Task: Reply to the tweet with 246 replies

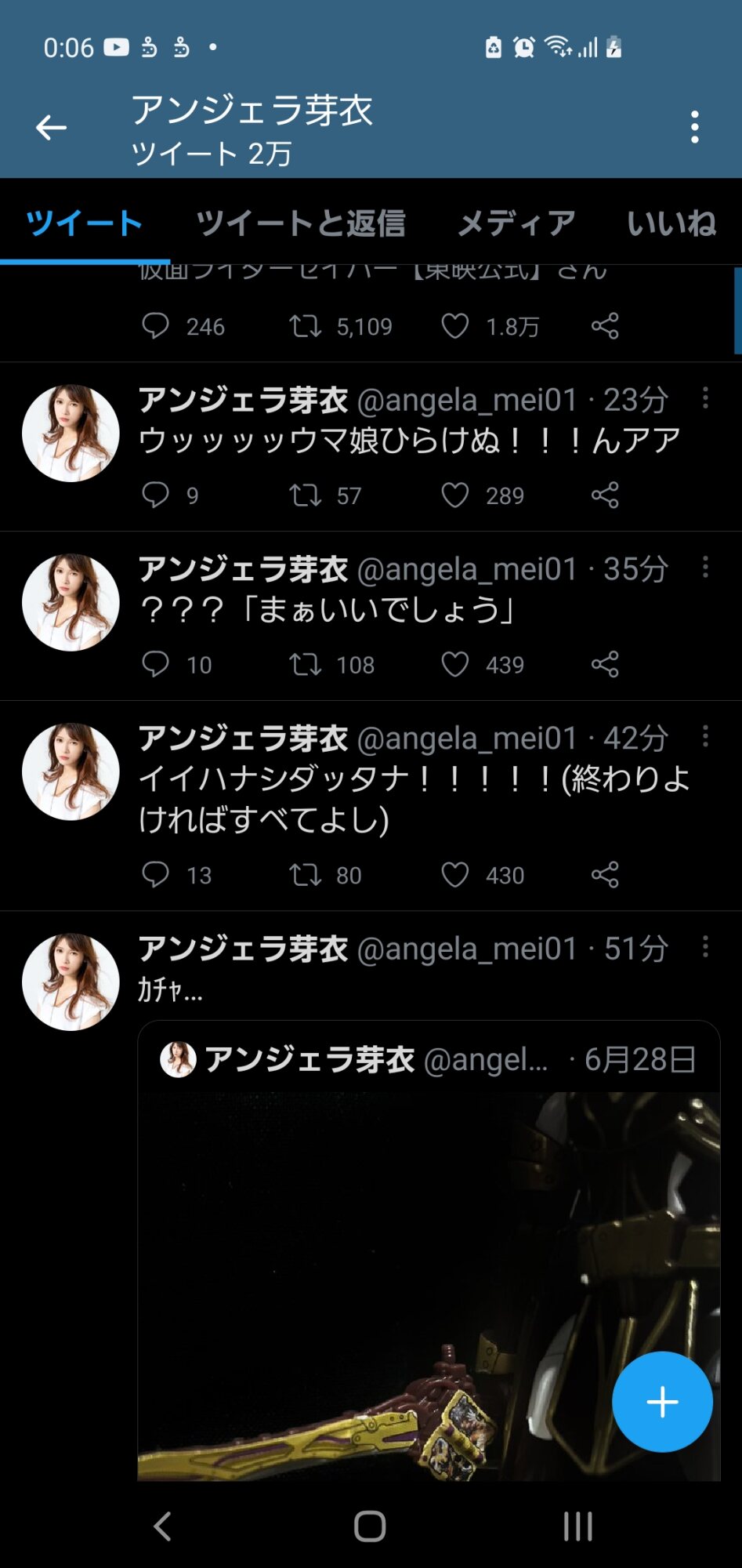Action: [x=155, y=326]
